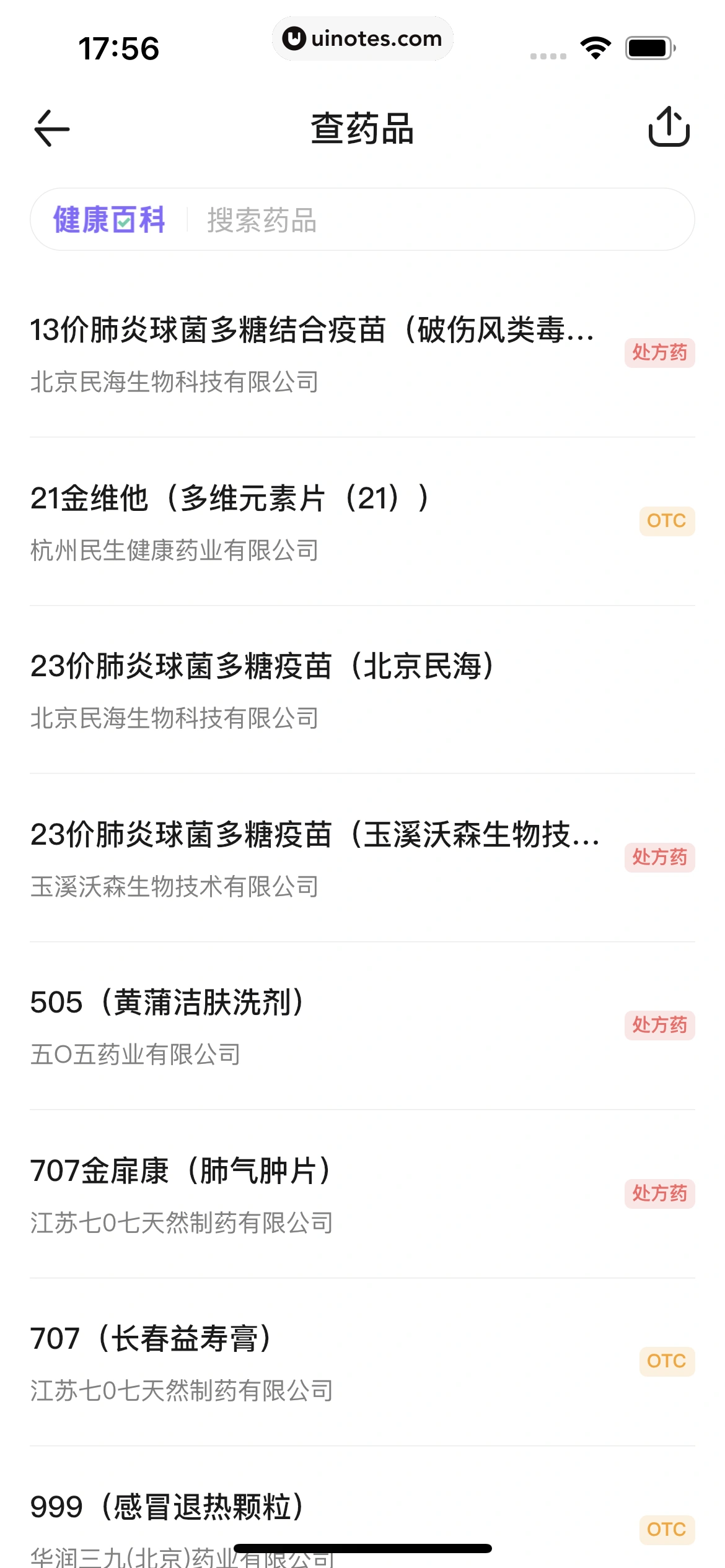
Task: Click the Wi-Fi icon in status bar
Action: coord(595,46)
